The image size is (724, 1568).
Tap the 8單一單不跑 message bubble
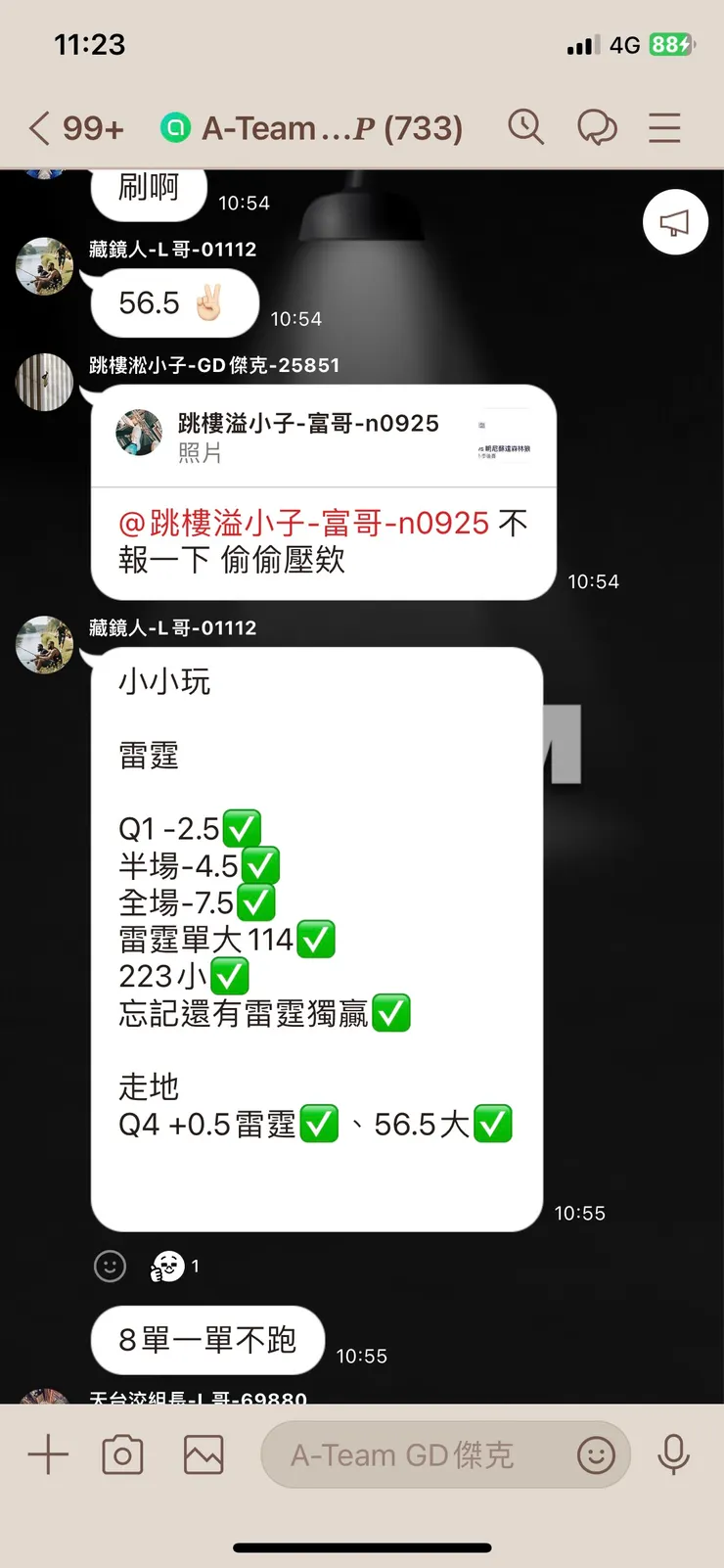point(206,1340)
